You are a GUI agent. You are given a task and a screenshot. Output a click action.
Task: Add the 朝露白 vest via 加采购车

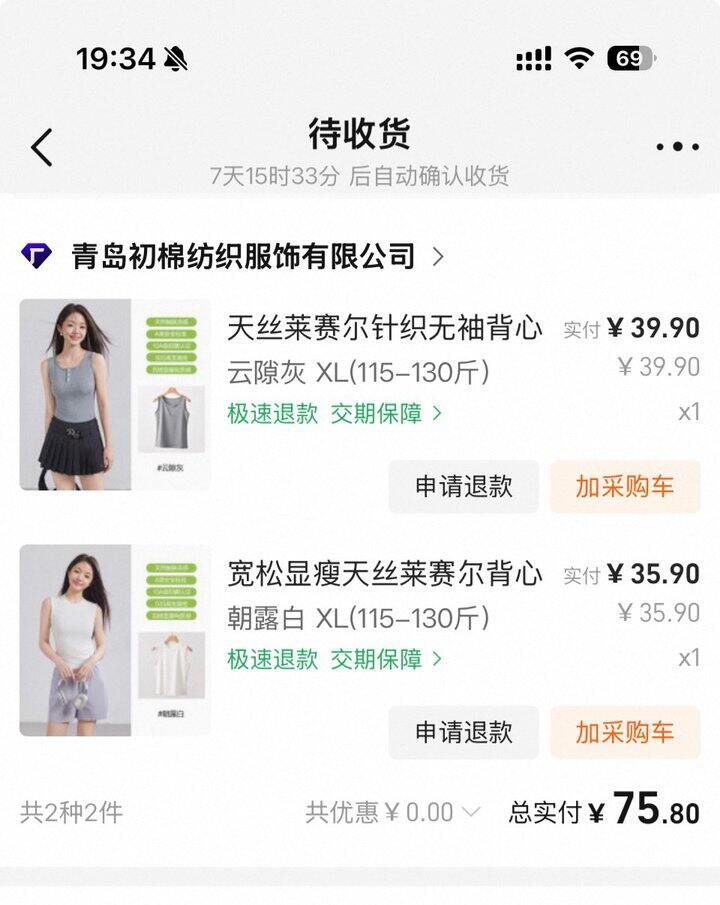[624, 732]
